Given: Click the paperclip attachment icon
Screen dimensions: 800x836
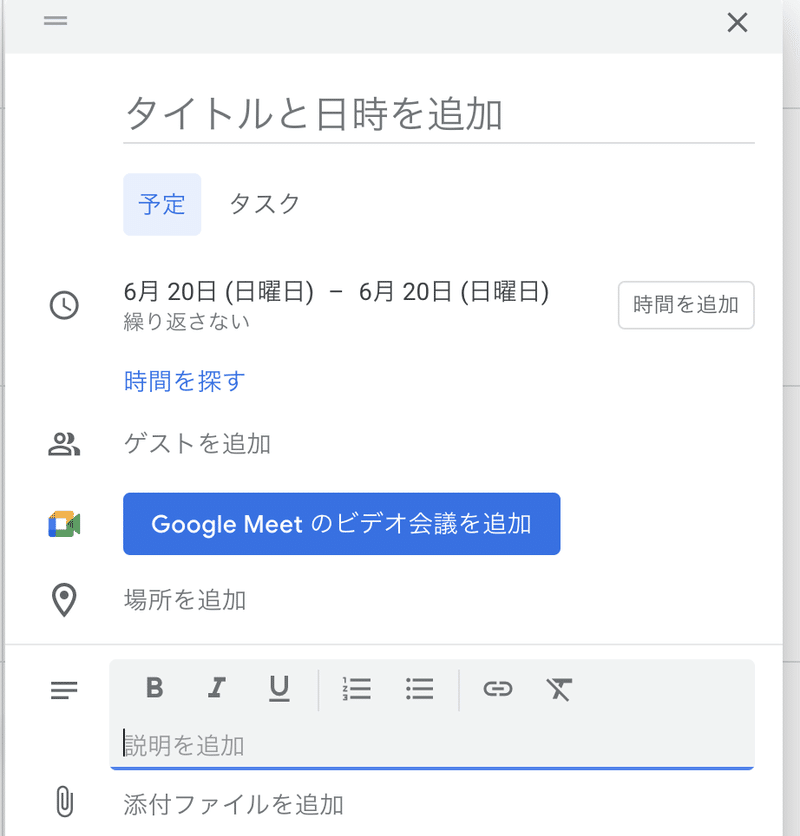Looking at the screenshot, I should 64,804.
